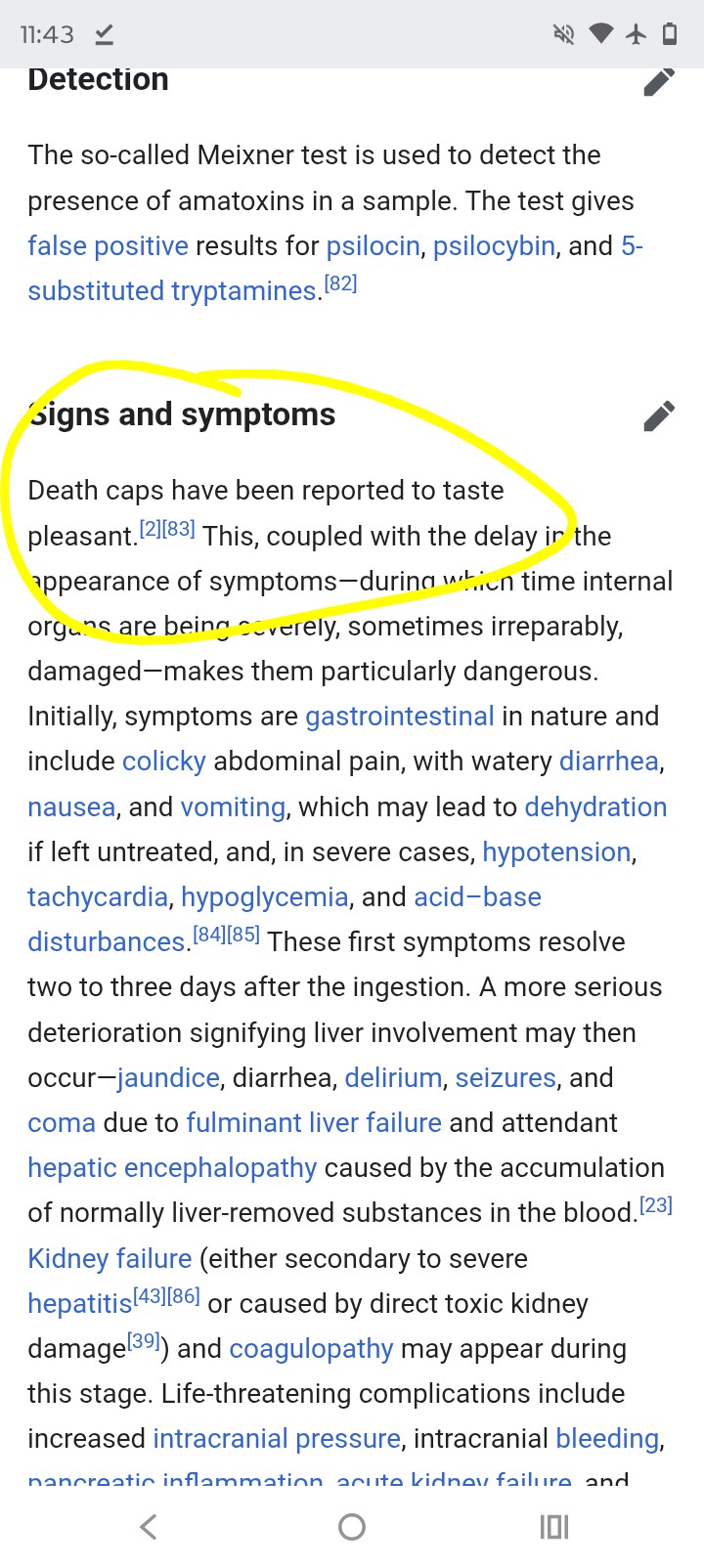
Task: Open the dehydration article
Action: [595, 807]
